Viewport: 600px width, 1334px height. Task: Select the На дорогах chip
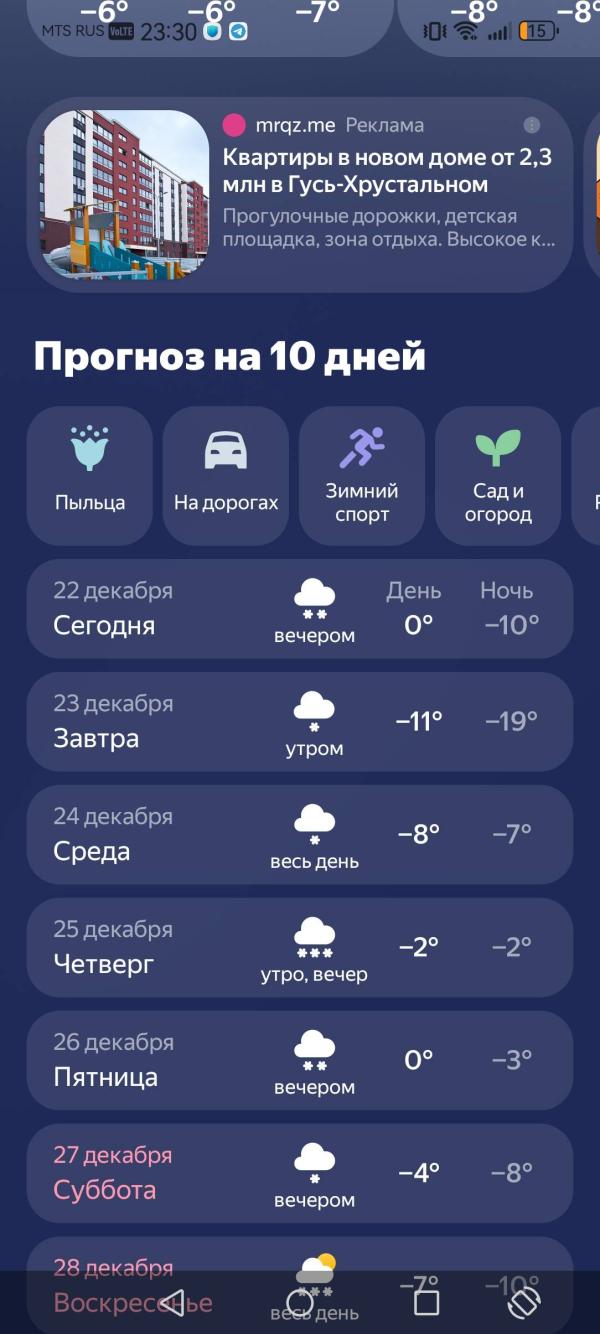[226, 475]
